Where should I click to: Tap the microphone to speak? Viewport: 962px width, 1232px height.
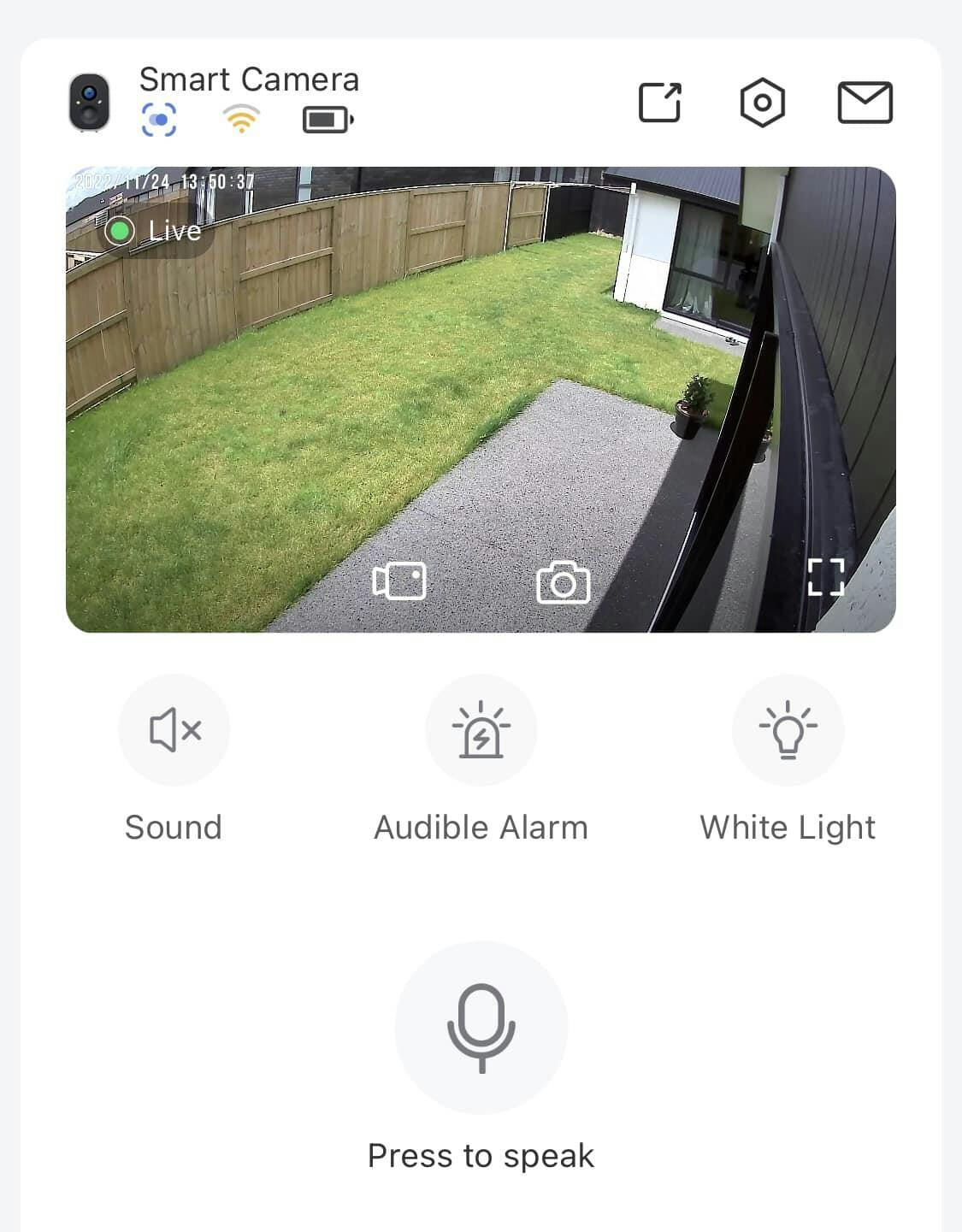click(481, 1027)
